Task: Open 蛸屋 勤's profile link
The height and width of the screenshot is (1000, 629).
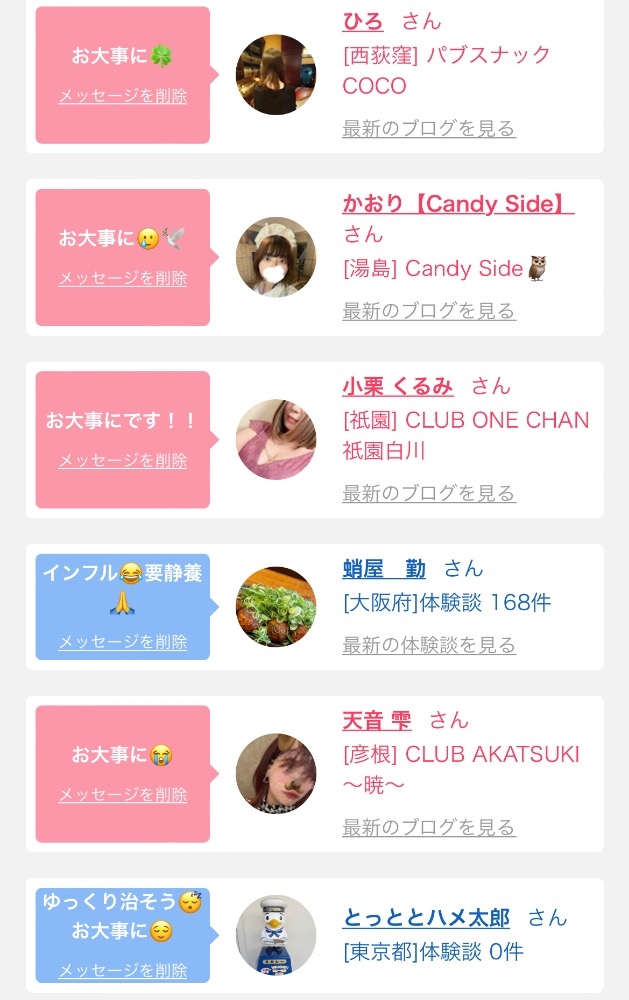Action: (x=384, y=568)
